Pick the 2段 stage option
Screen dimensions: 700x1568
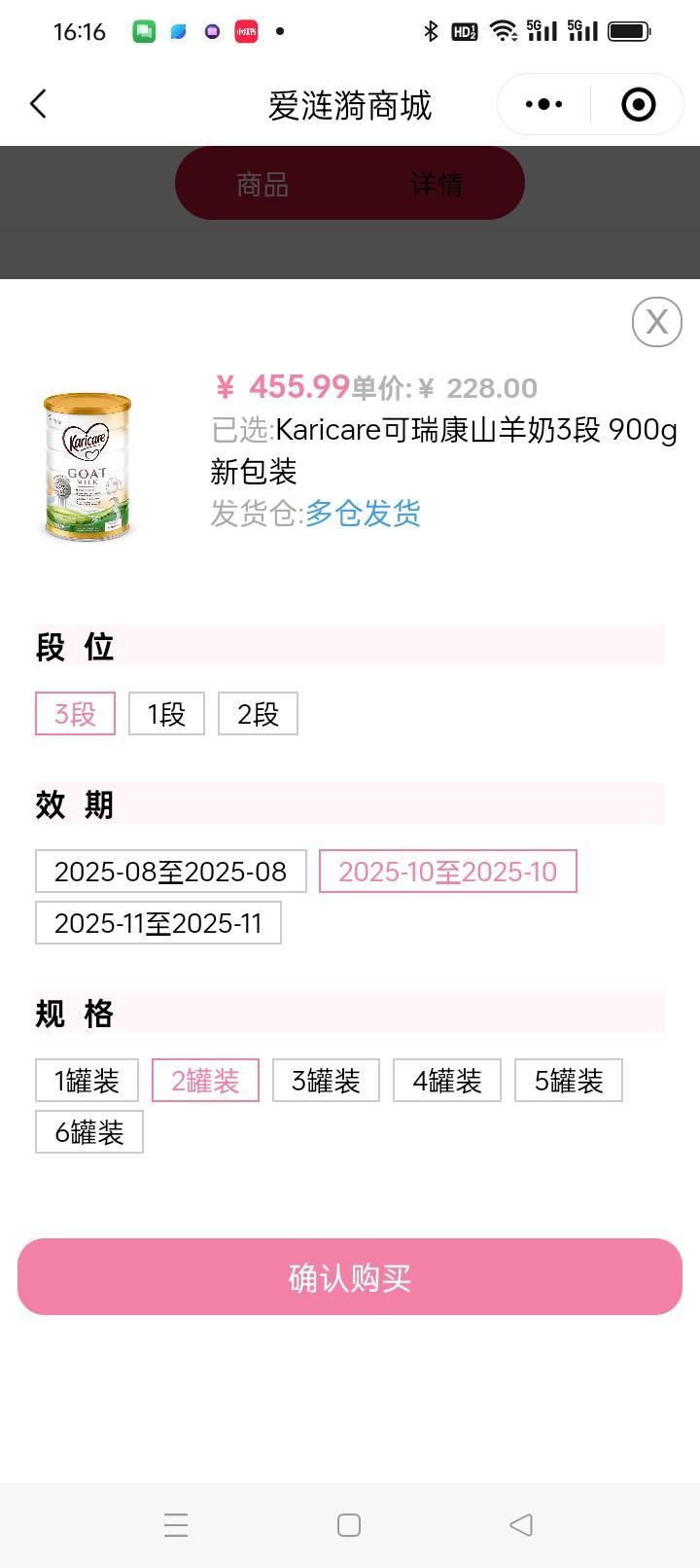(258, 714)
